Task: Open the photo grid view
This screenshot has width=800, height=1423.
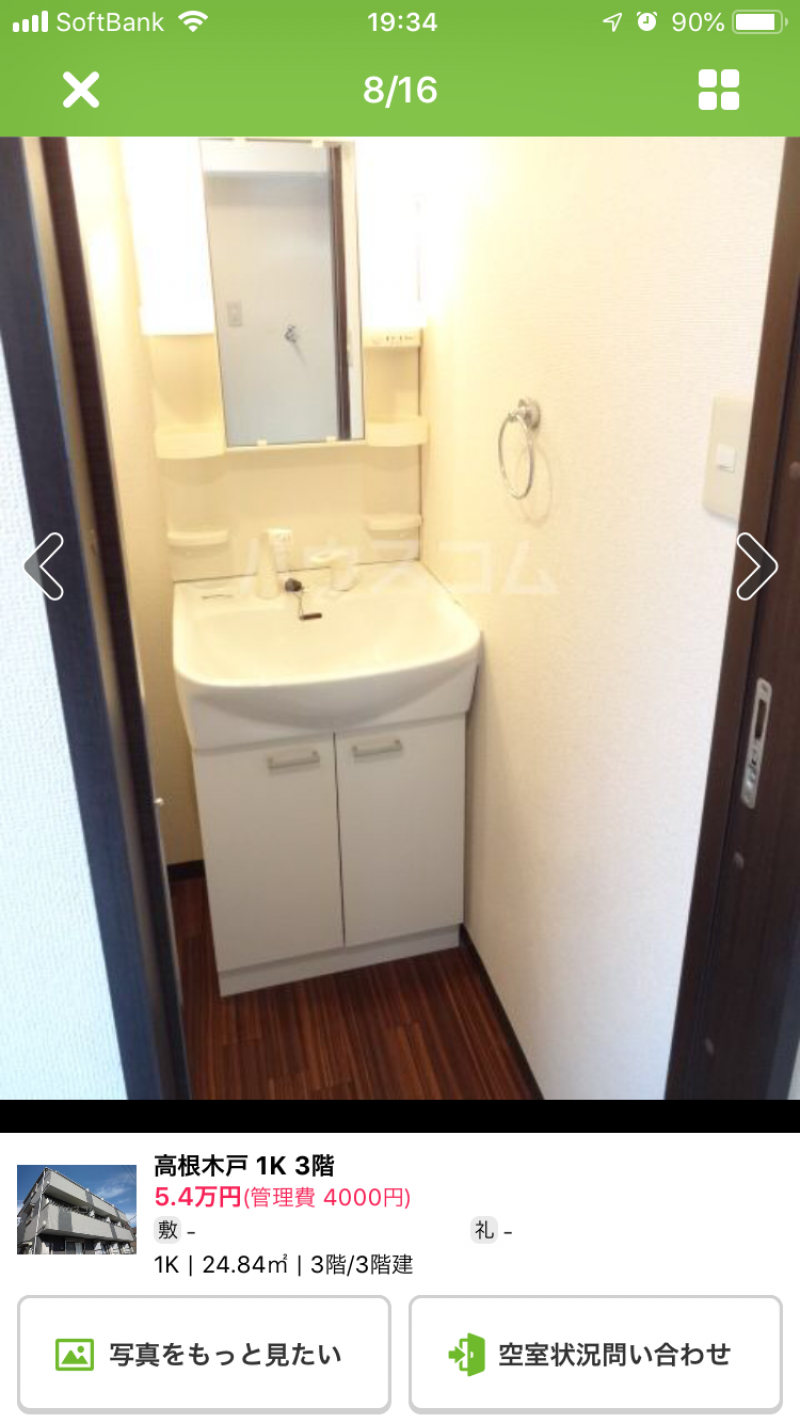Action: pos(718,90)
